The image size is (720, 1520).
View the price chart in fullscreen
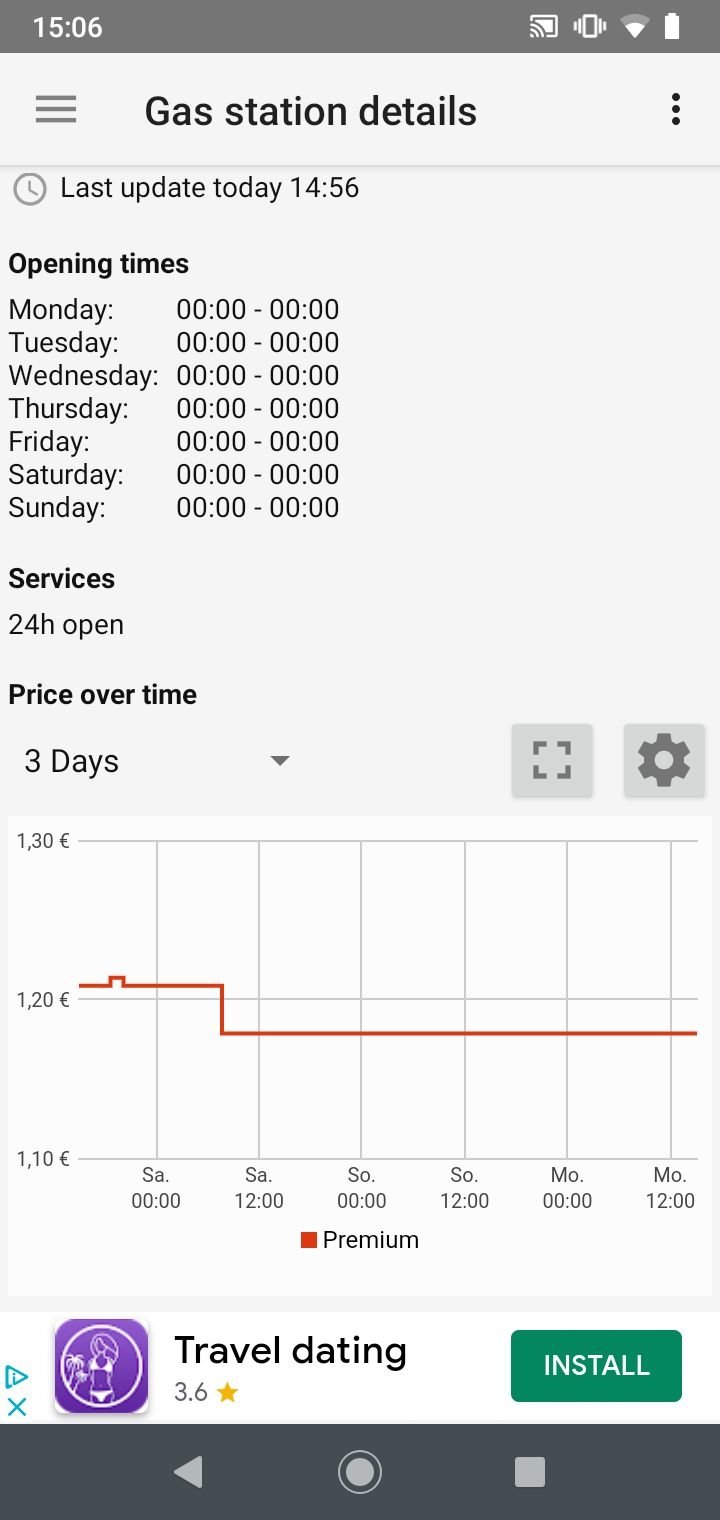pos(552,761)
